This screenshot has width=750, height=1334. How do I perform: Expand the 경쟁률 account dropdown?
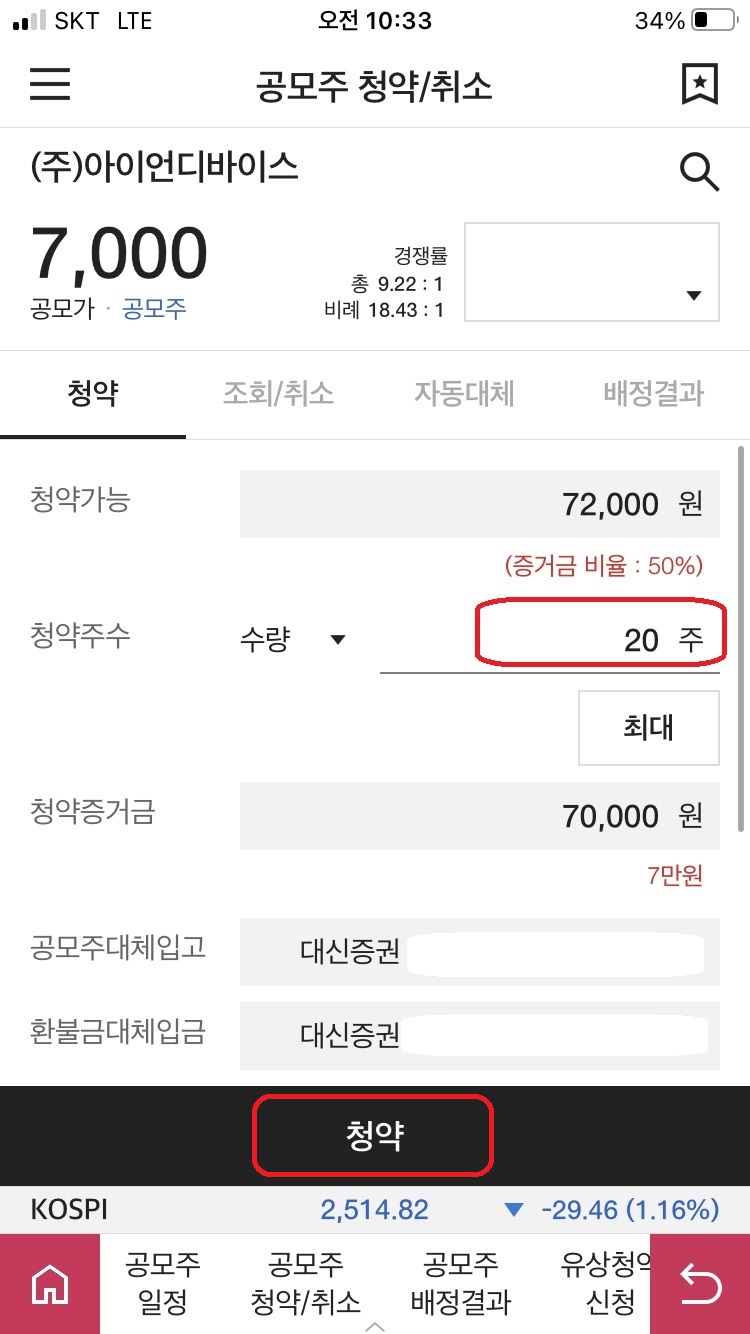pyautogui.click(x=694, y=295)
